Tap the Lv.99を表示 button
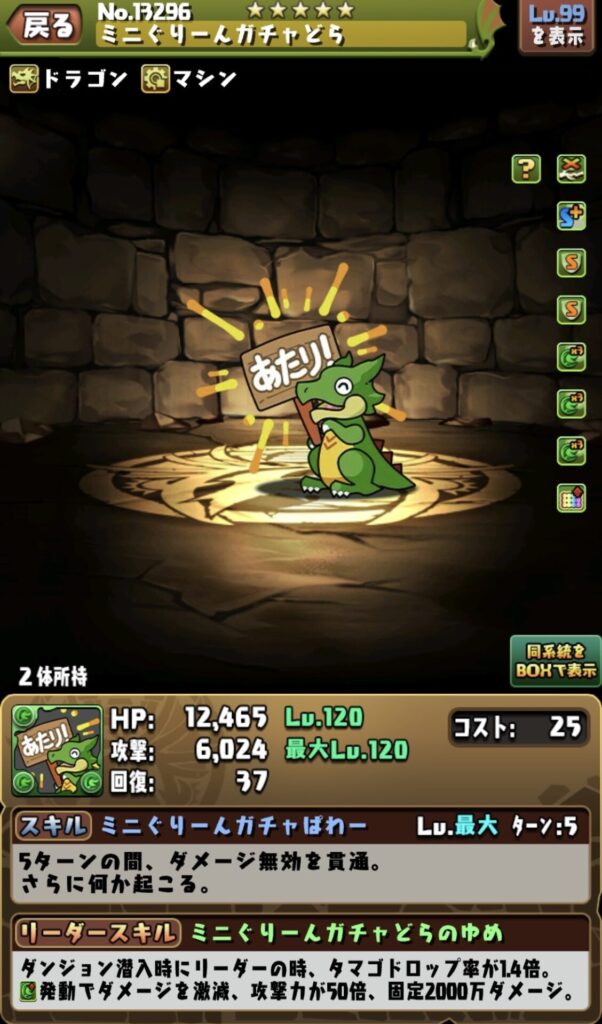Screen dimensions: 602x1024 click(556, 27)
